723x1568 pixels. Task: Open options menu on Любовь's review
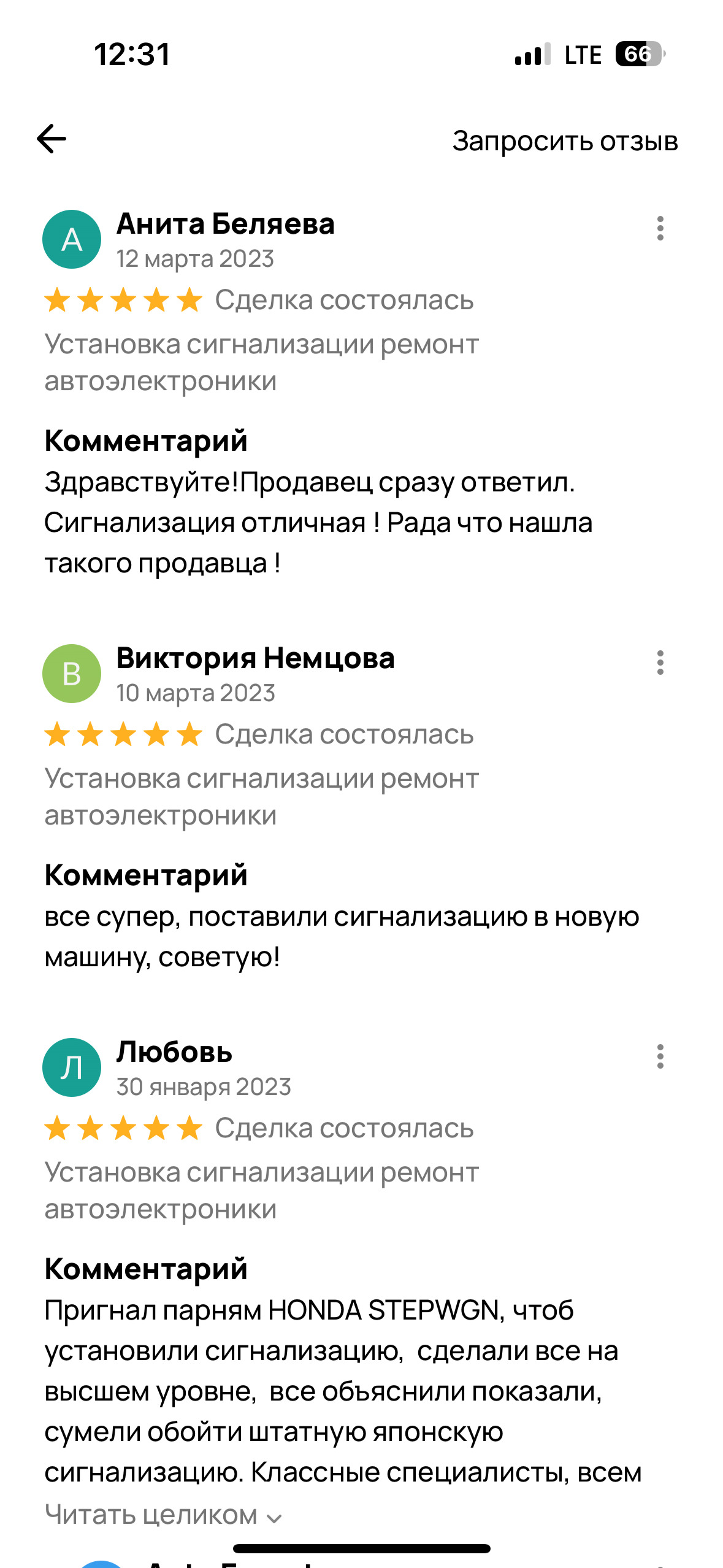660,1056
